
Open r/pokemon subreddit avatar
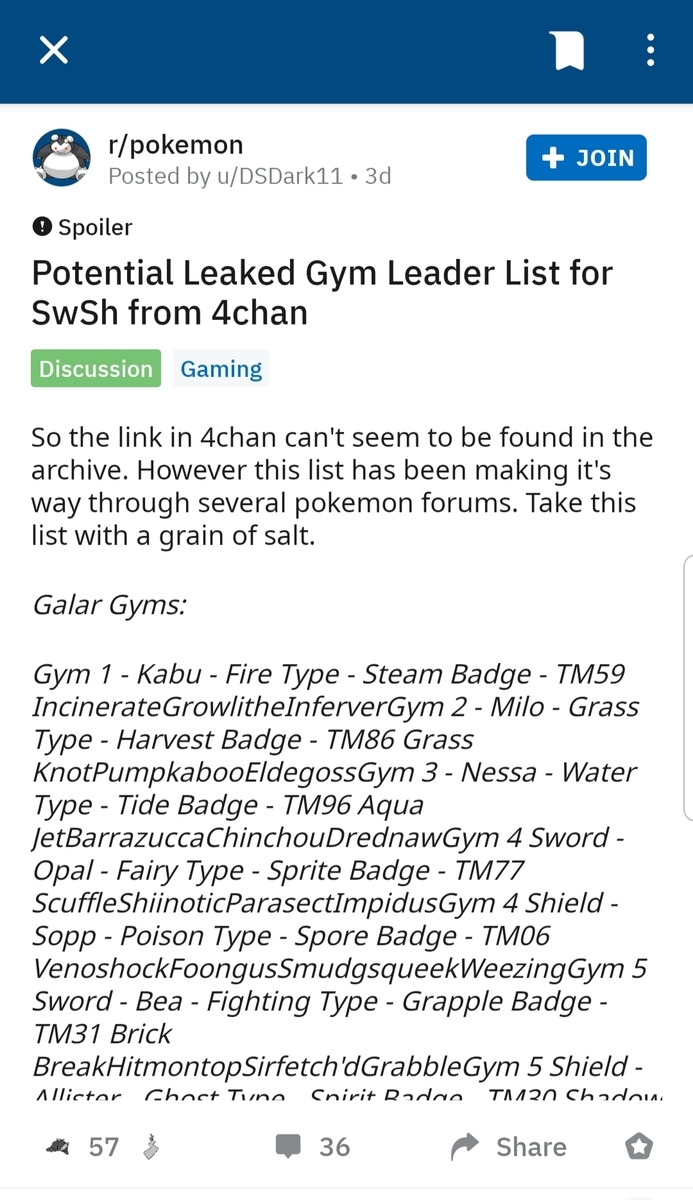[62, 158]
